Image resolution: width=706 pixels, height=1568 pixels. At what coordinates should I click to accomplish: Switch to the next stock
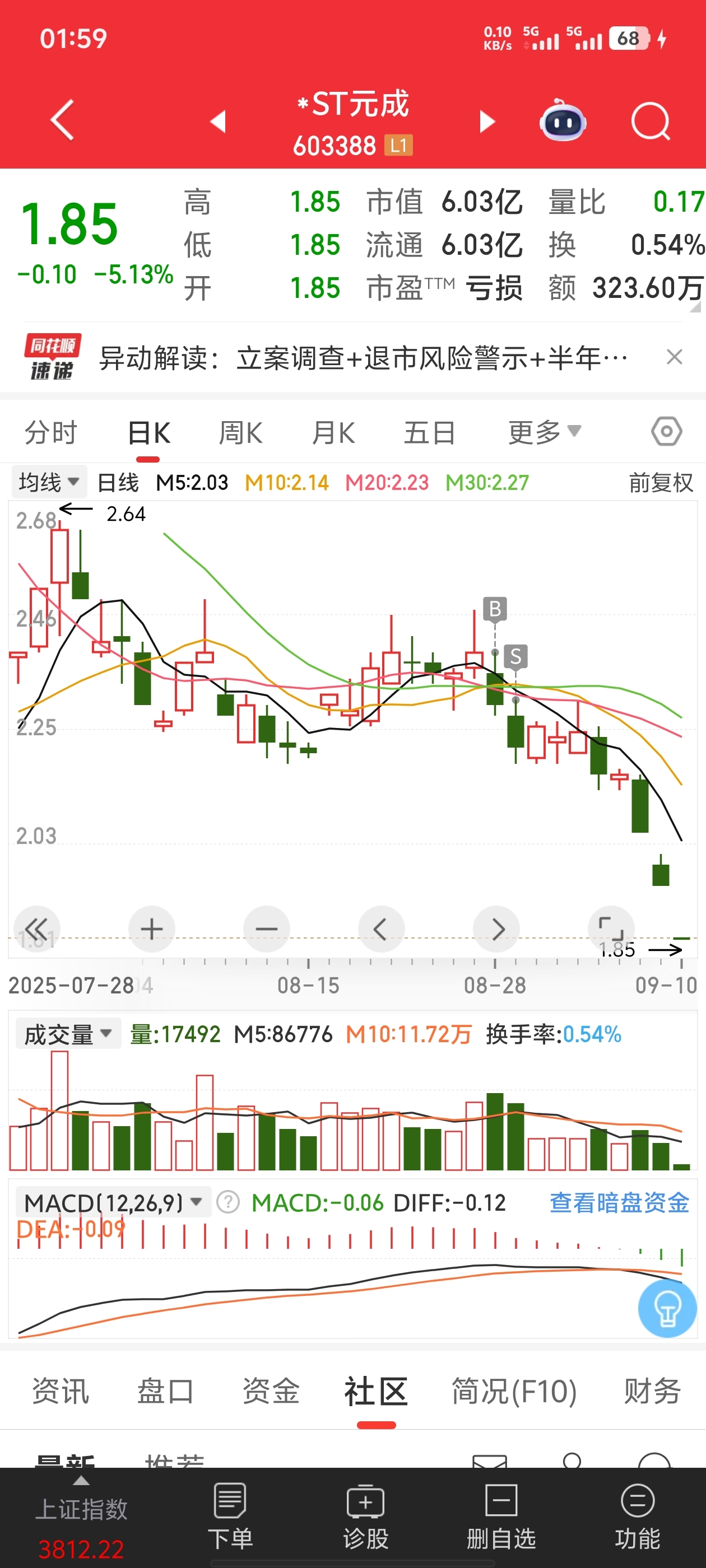pyautogui.click(x=487, y=121)
